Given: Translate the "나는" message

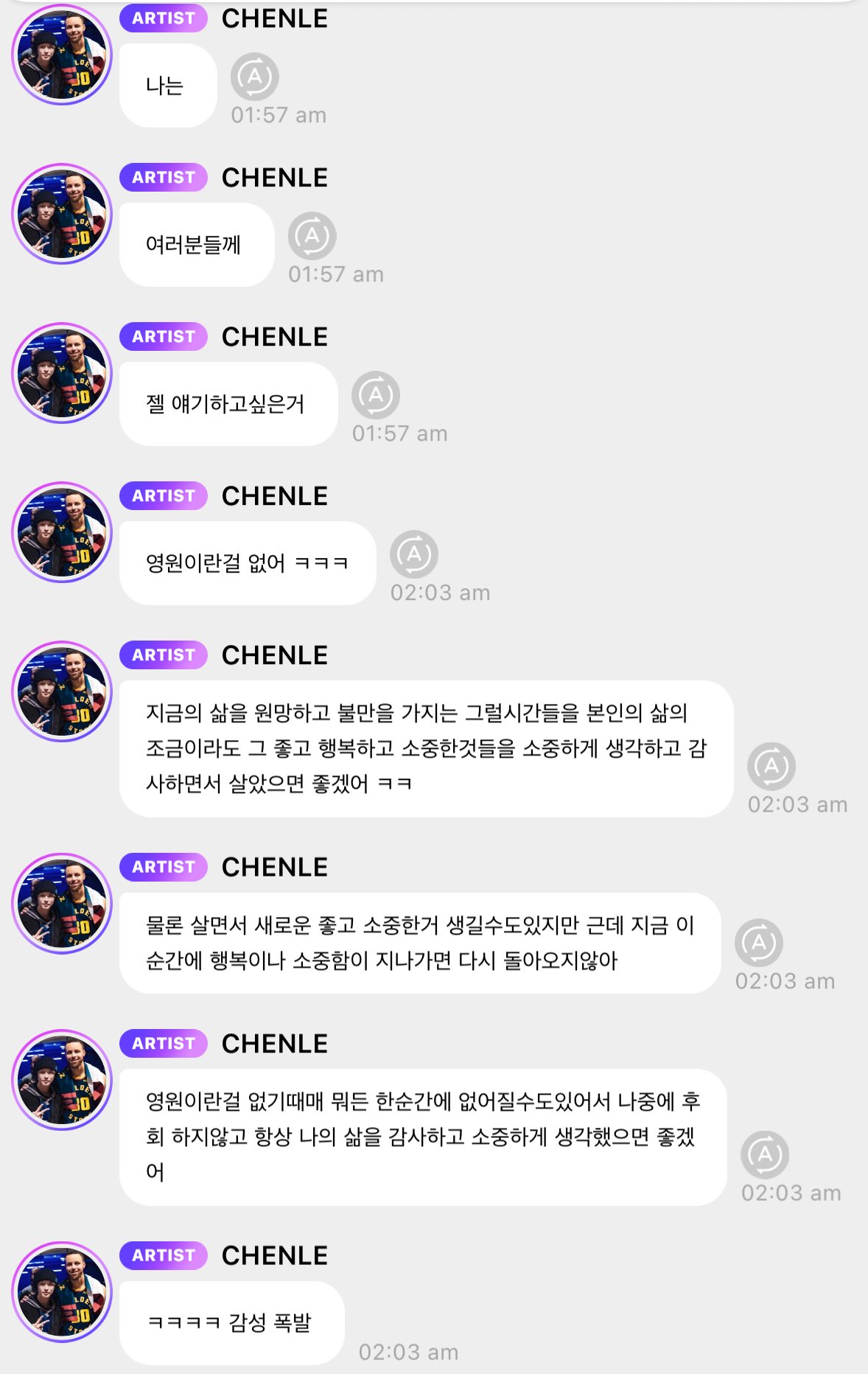Looking at the screenshot, I should [x=254, y=77].
